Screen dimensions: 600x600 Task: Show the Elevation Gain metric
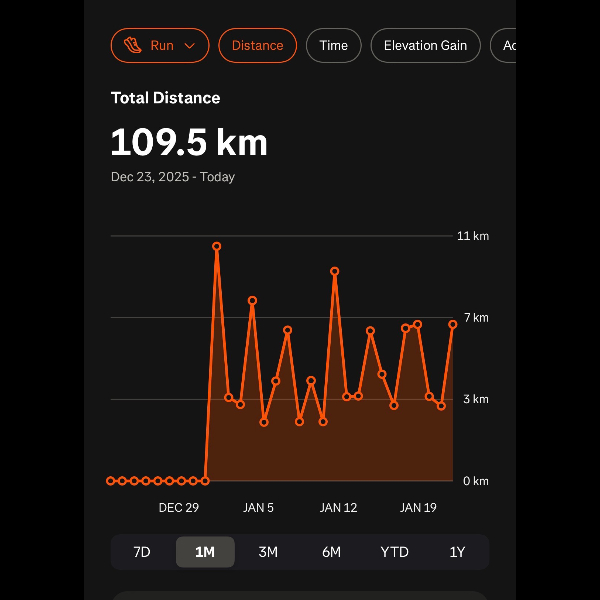(425, 45)
